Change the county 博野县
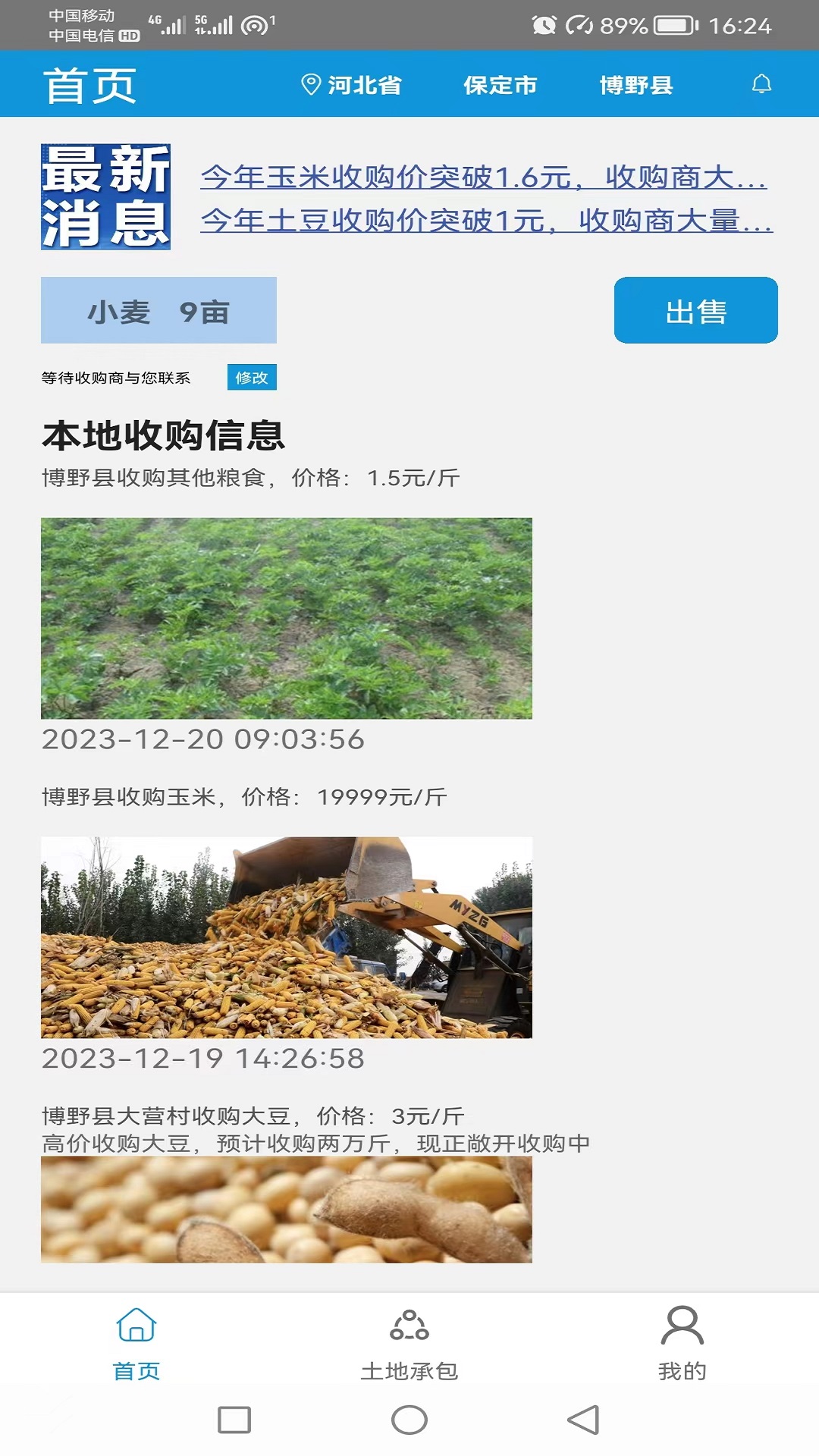 pyautogui.click(x=635, y=85)
